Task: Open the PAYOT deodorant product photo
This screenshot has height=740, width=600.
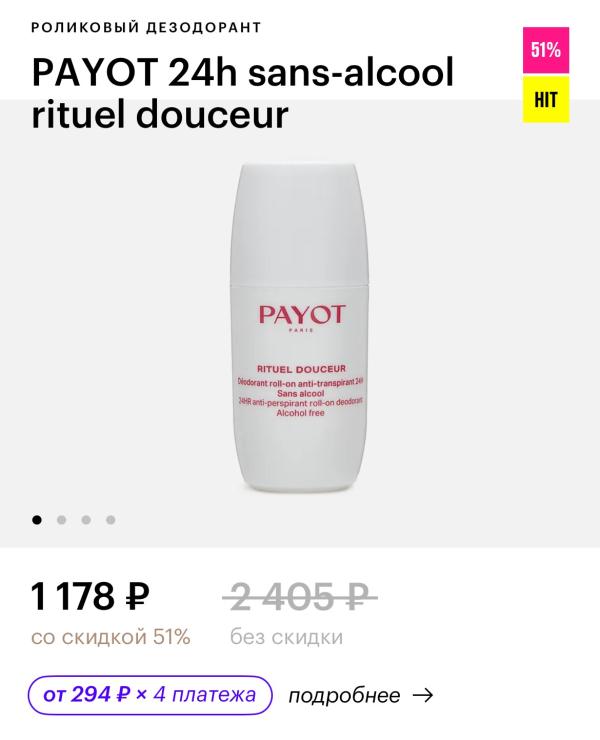Action: (299, 330)
